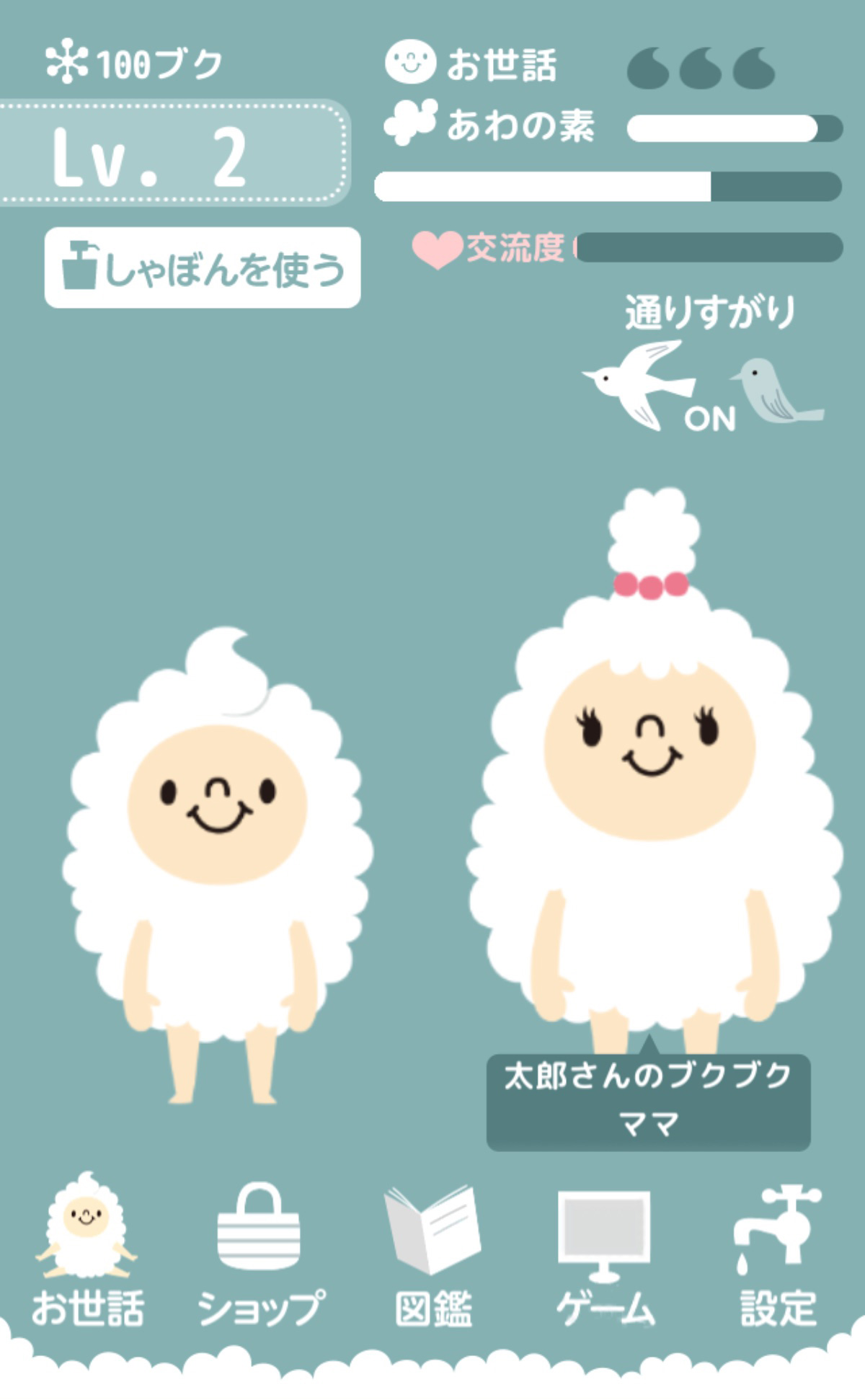
Task: Open 設定 settings
Action: [777, 1254]
